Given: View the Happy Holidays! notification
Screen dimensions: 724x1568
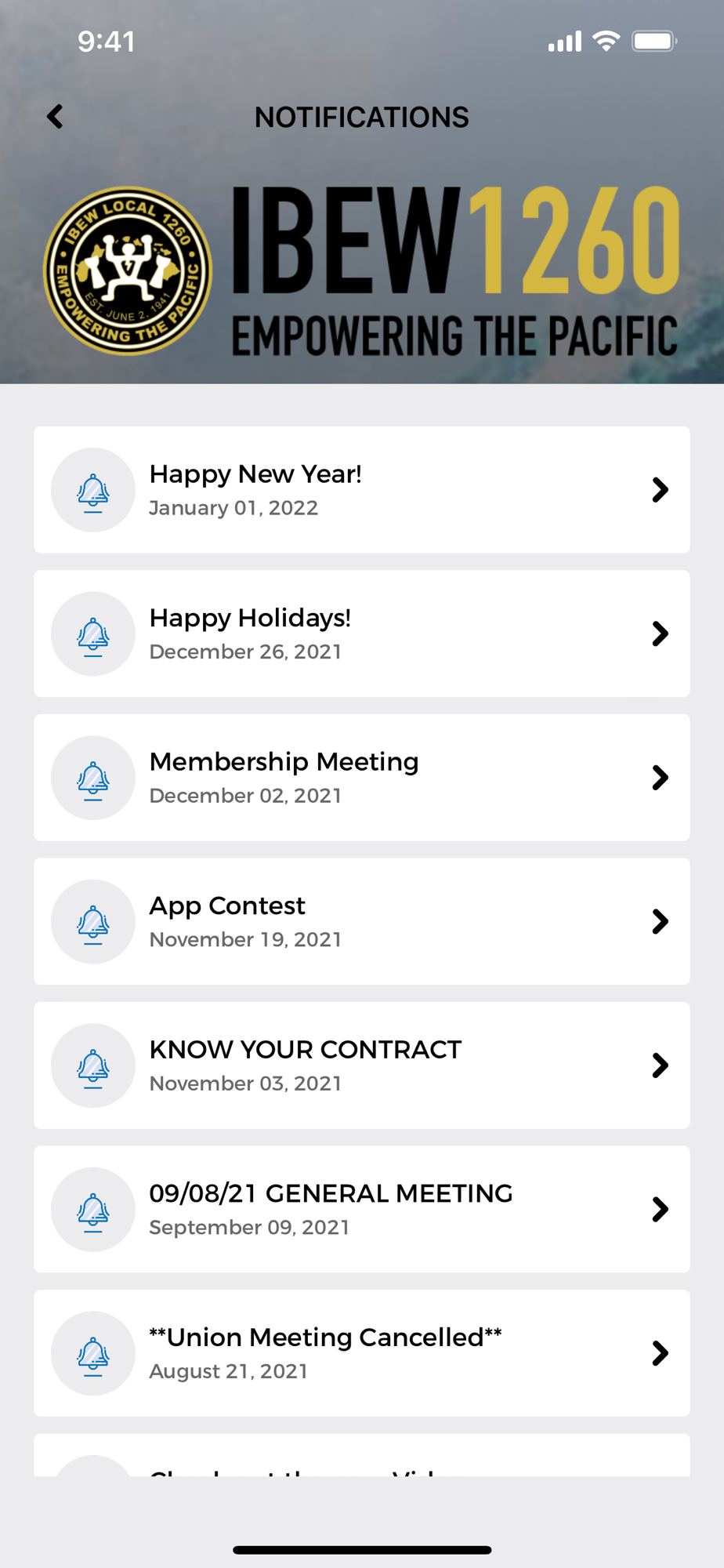Looking at the screenshot, I should click(x=361, y=633).
